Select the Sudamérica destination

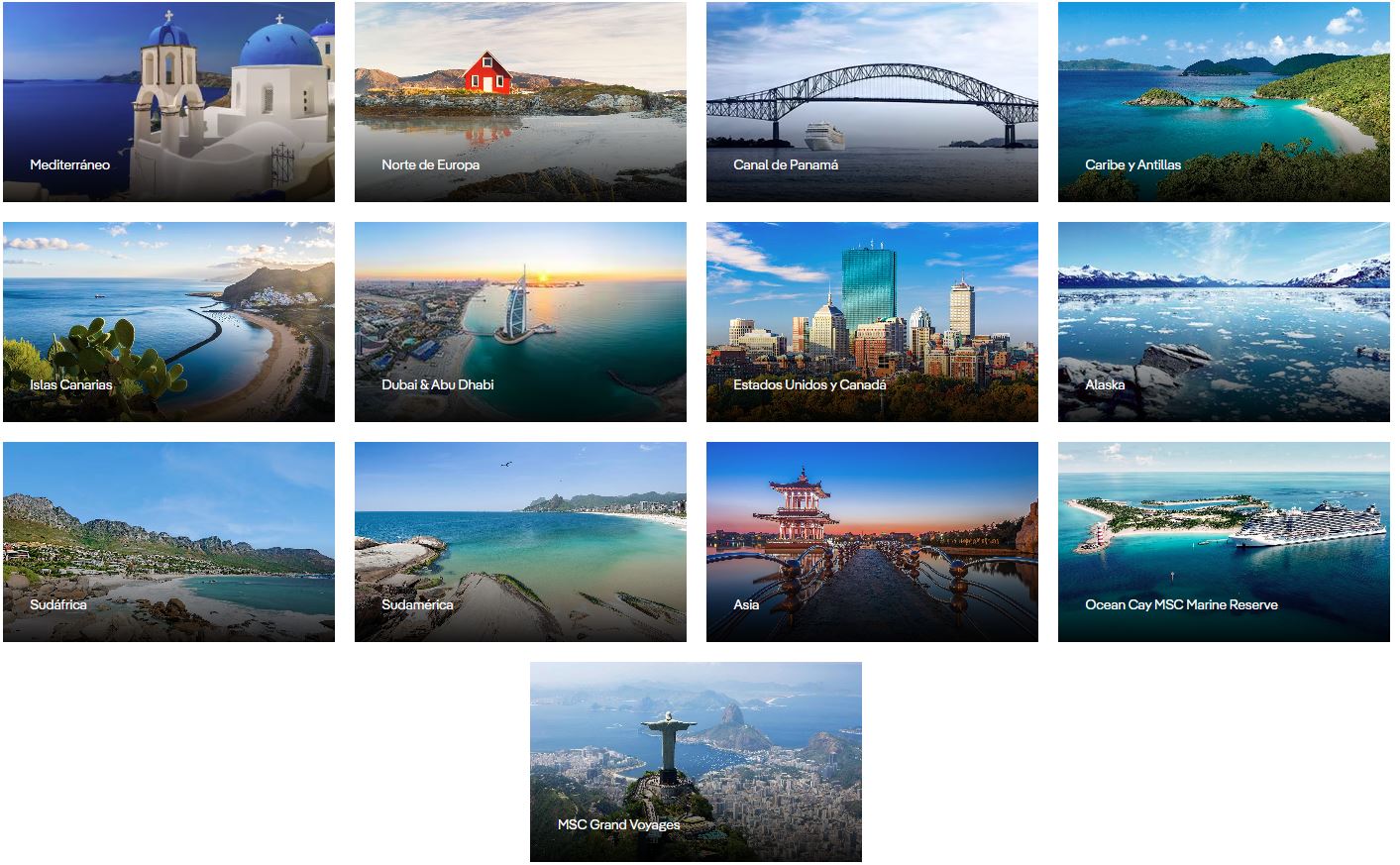pyautogui.click(x=520, y=542)
